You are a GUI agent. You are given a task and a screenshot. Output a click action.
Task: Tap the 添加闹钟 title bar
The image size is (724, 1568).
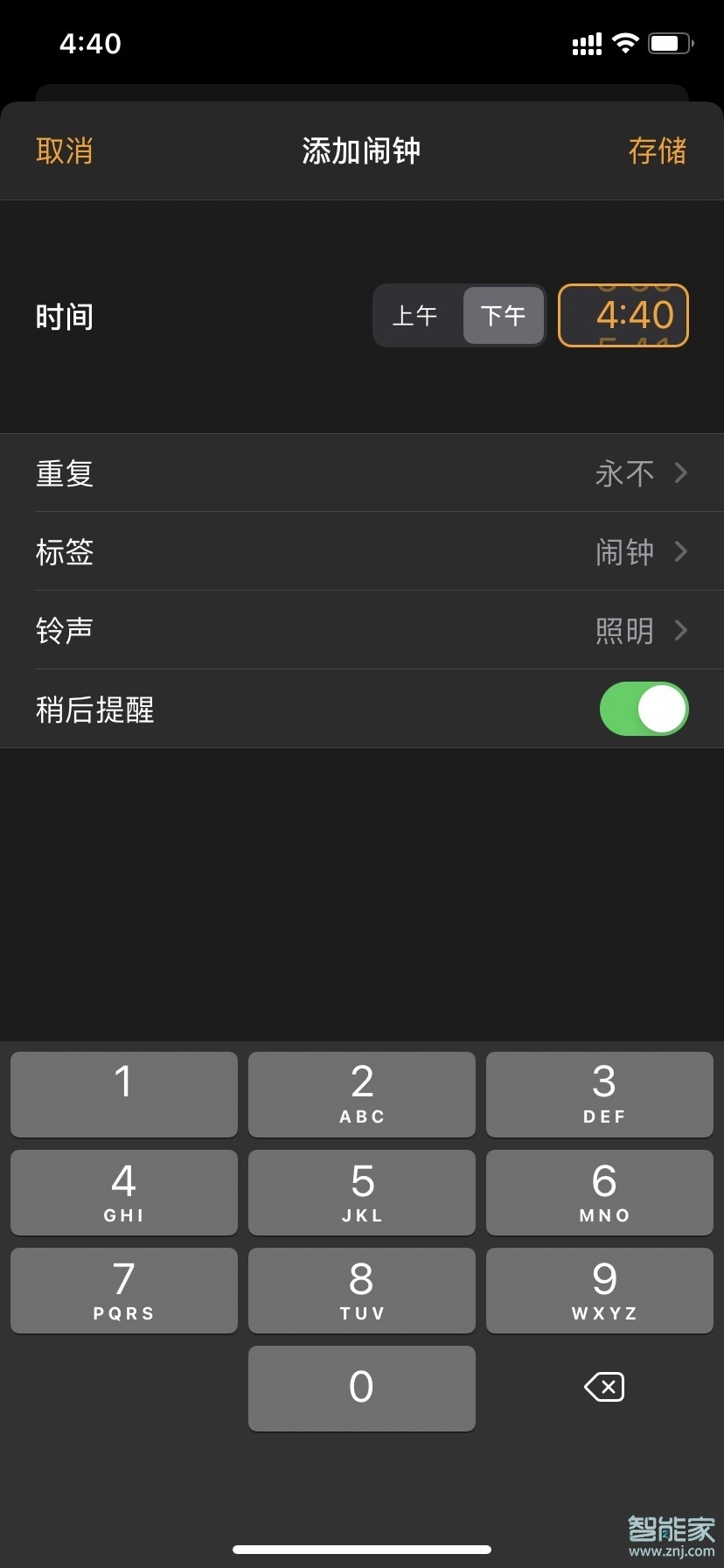tap(360, 150)
